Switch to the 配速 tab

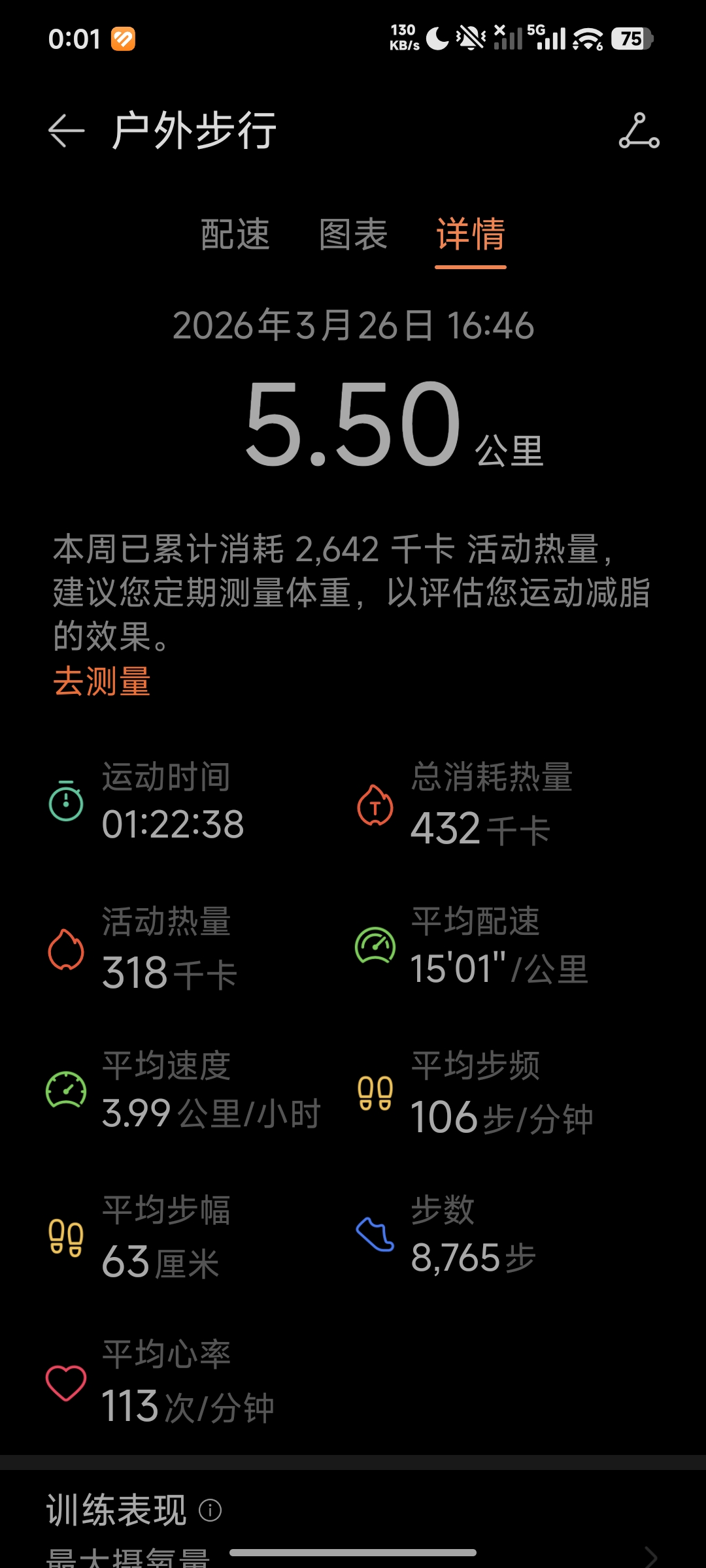tap(235, 234)
